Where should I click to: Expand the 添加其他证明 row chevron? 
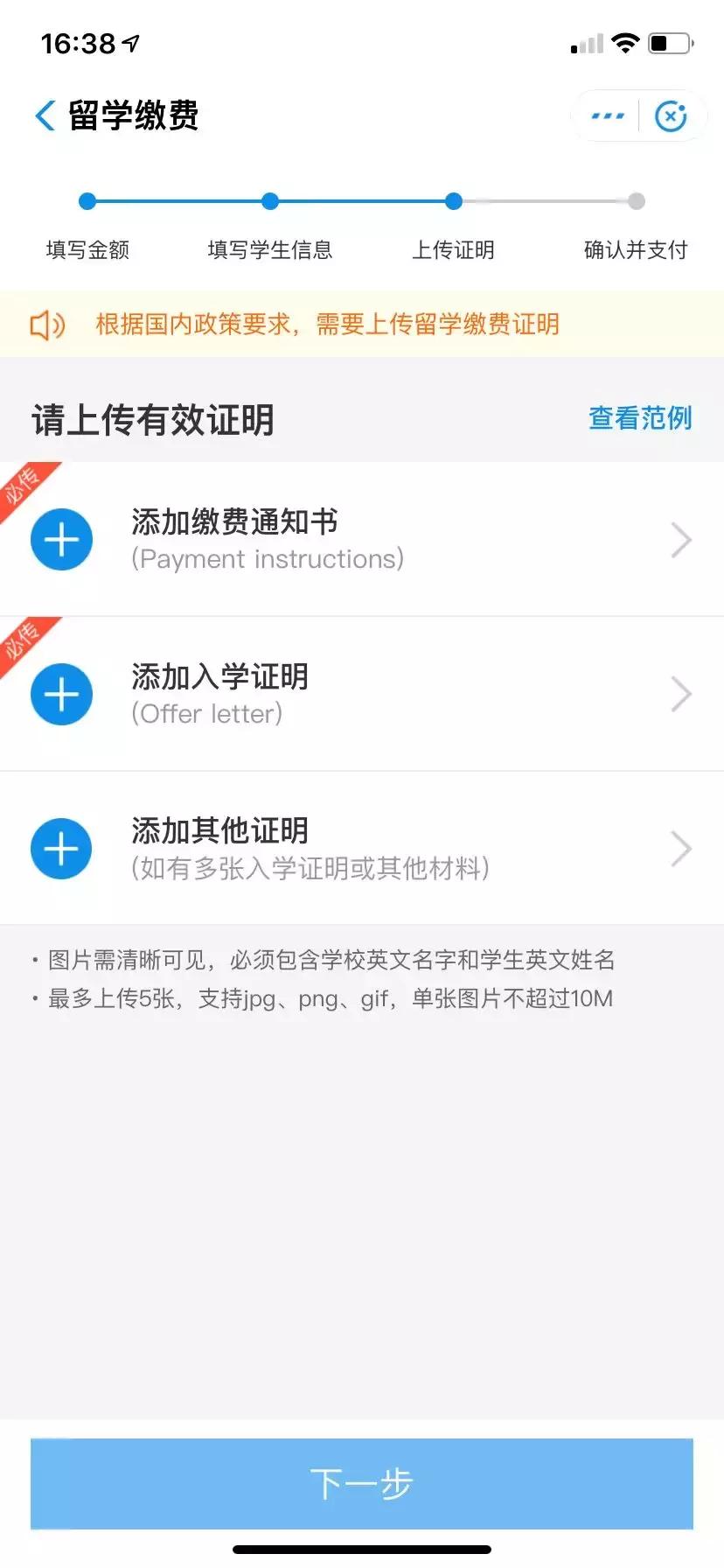pos(681,848)
